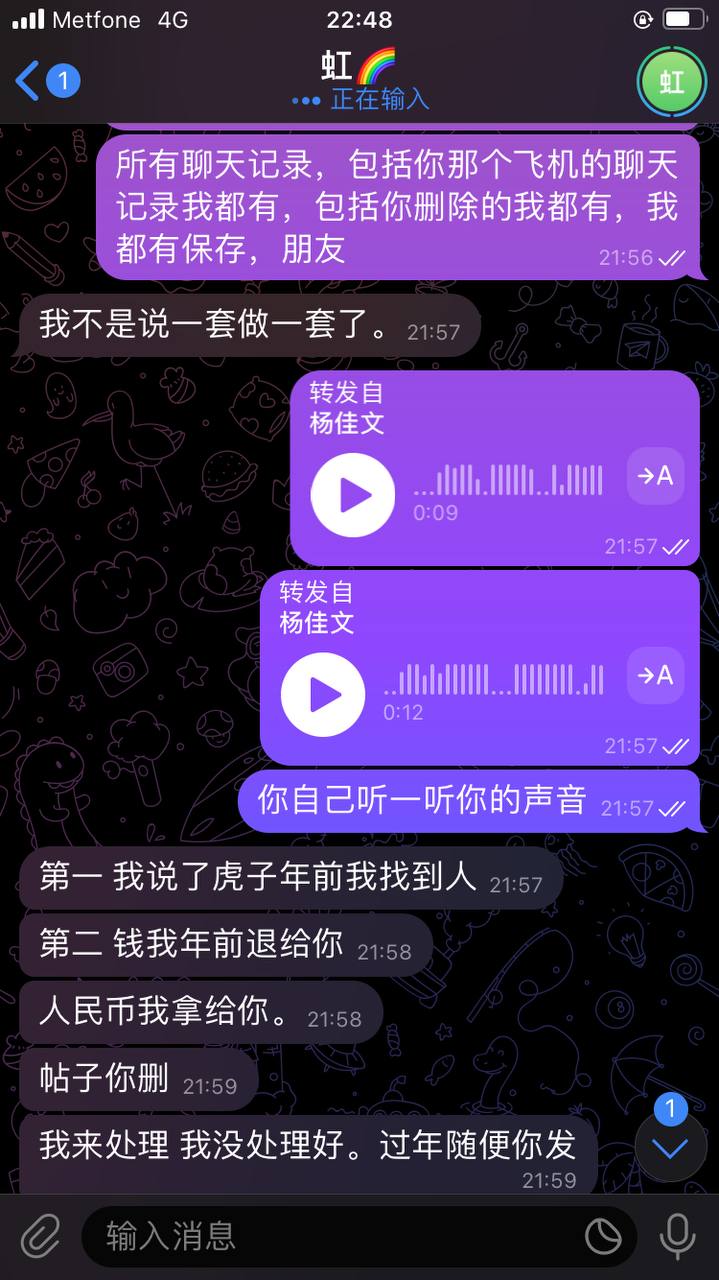Tap the microphone to record voice
The image size is (719, 1280).
[677, 1237]
